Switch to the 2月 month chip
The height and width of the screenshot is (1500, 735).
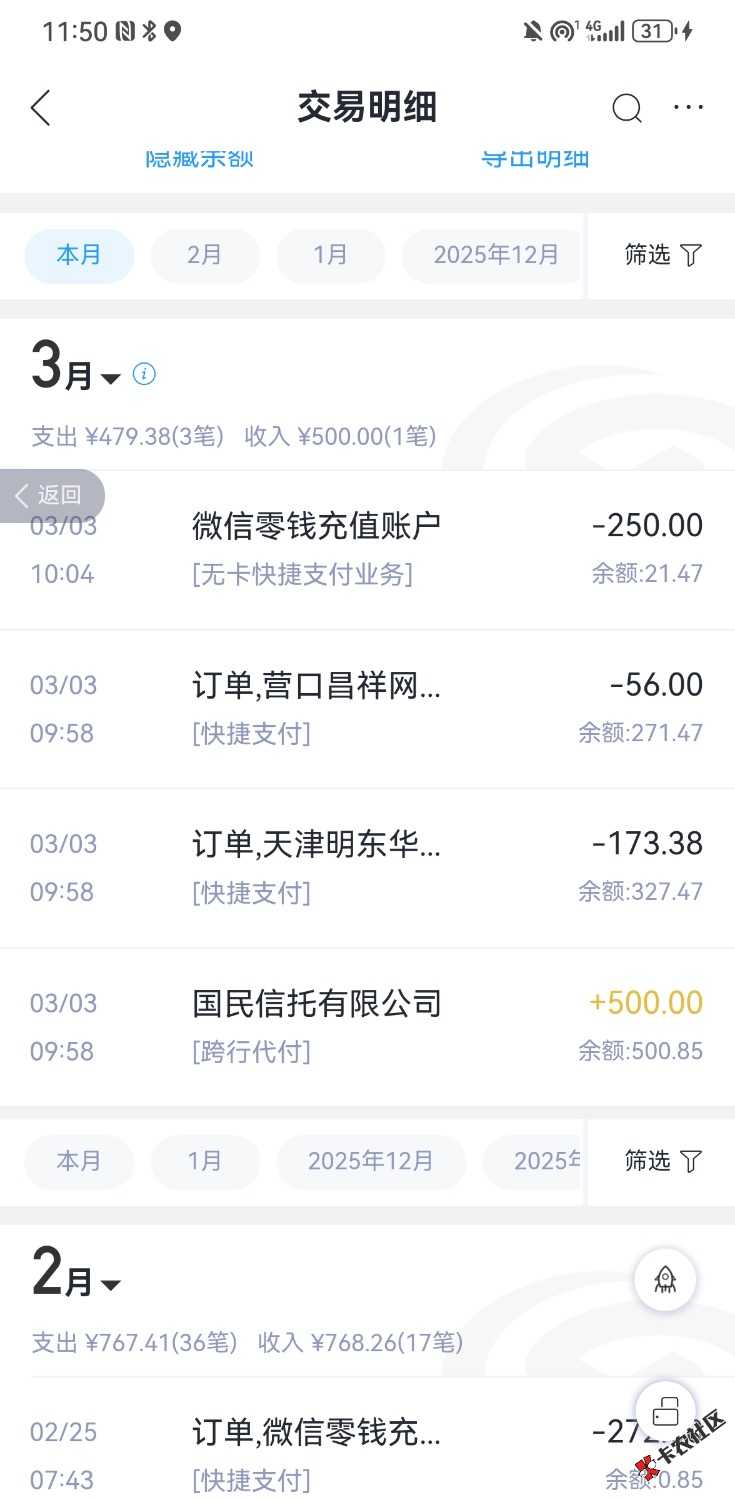[x=204, y=255]
